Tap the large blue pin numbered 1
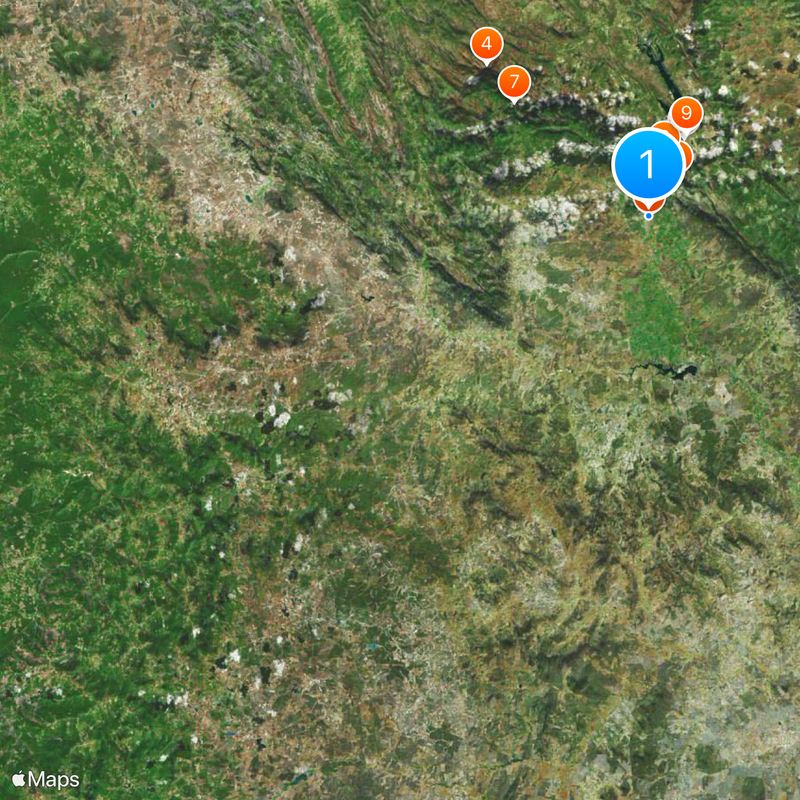Image resolution: width=800 pixels, height=800 pixels. 648,163
